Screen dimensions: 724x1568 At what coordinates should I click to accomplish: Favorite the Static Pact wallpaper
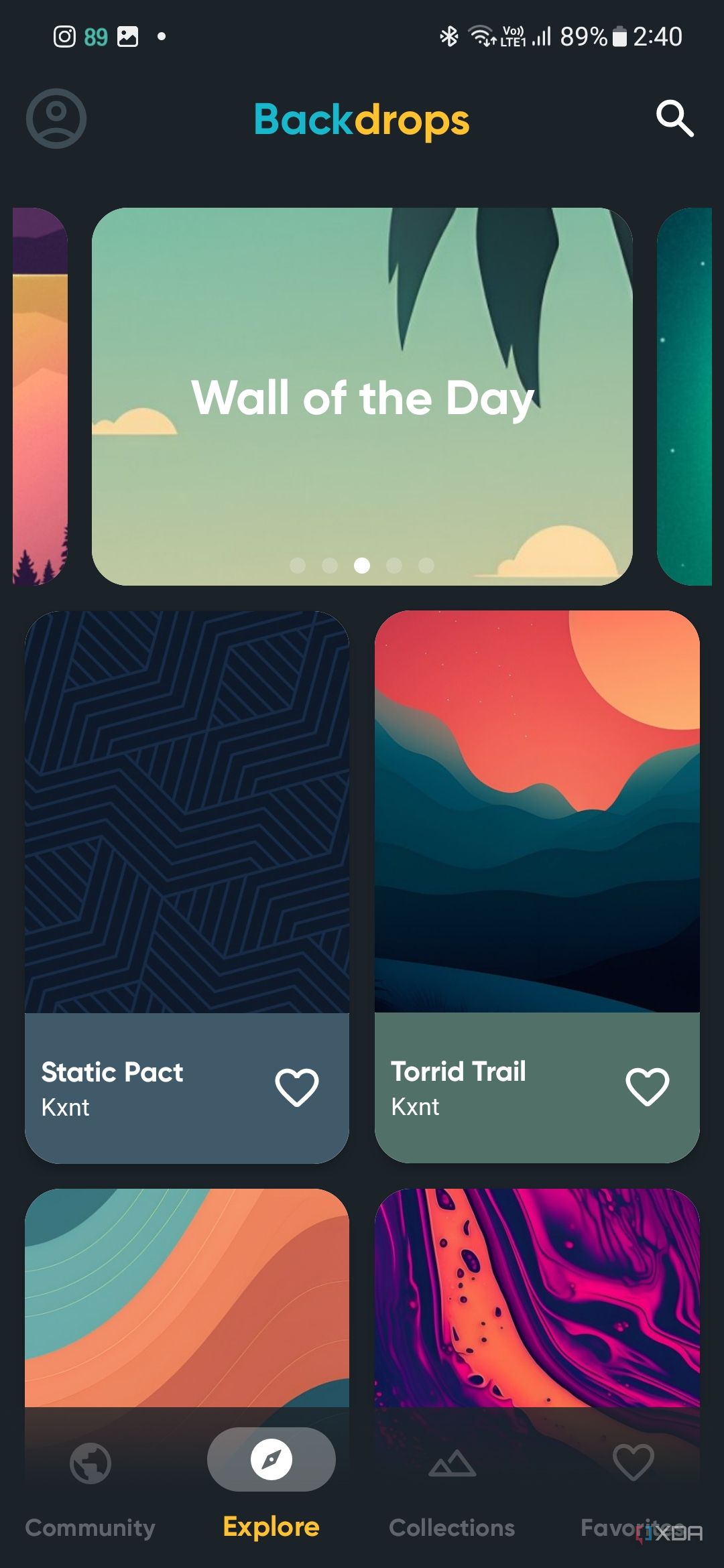pyautogui.click(x=297, y=1087)
